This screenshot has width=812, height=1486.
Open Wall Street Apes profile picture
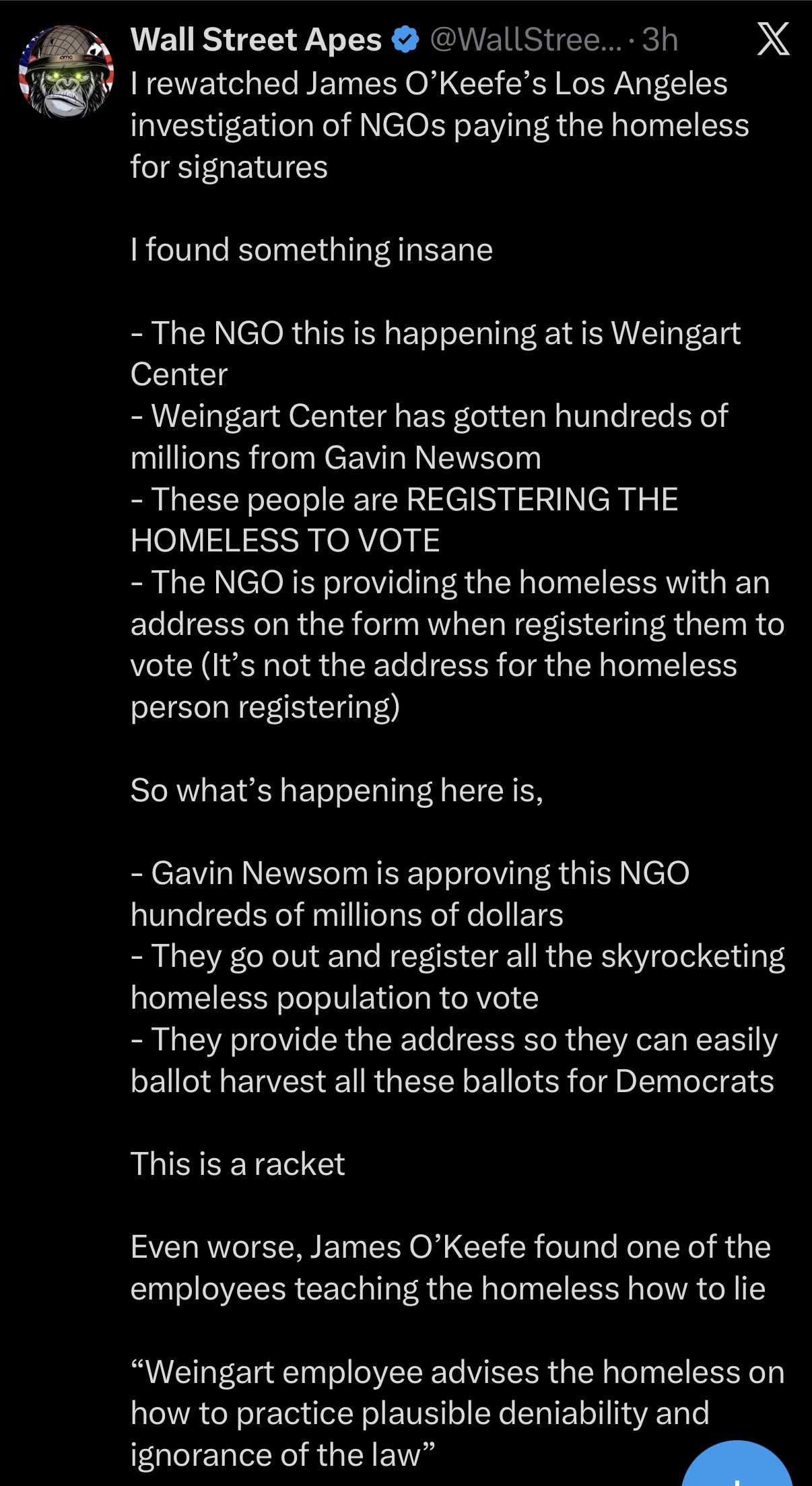click(x=66, y=72)
